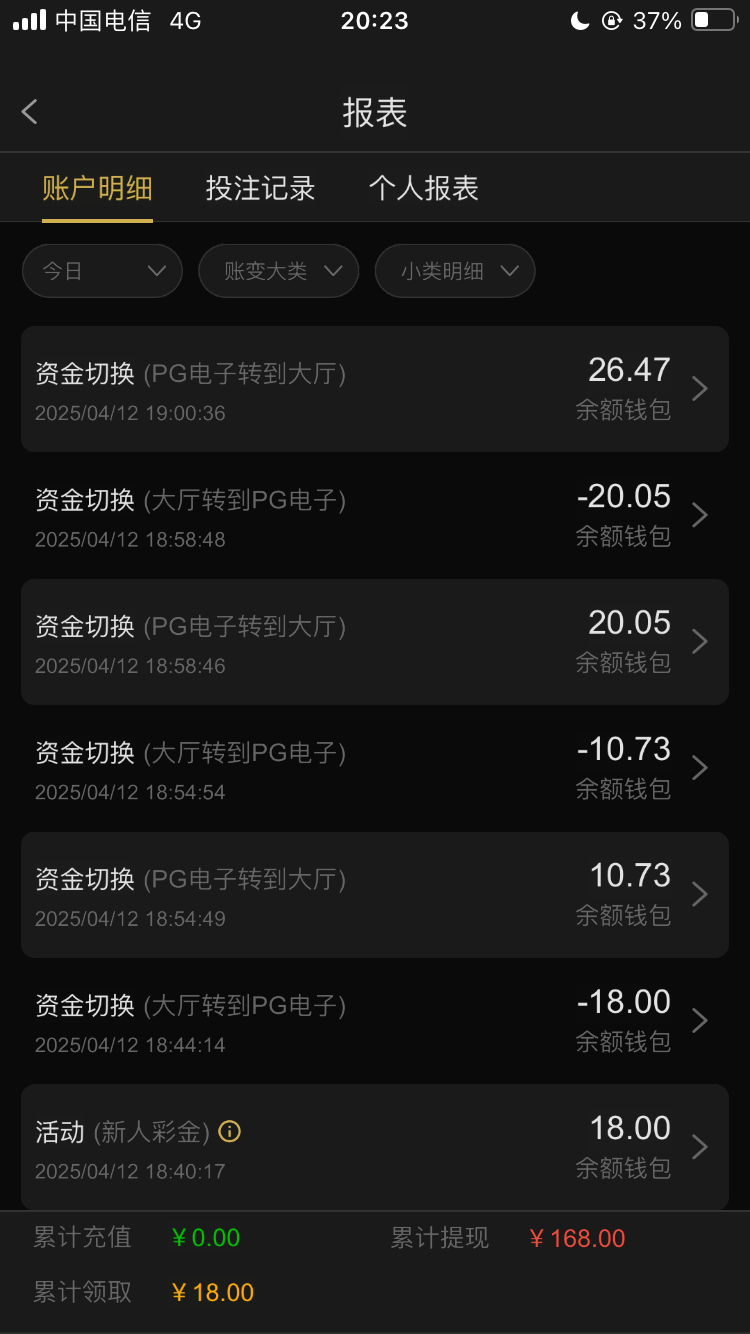Image resolution: width=750 pixels, height=1334 pixels.
Task: View the 20.05 transfer record at 18:58:46
Action: [x=374, y=642]
